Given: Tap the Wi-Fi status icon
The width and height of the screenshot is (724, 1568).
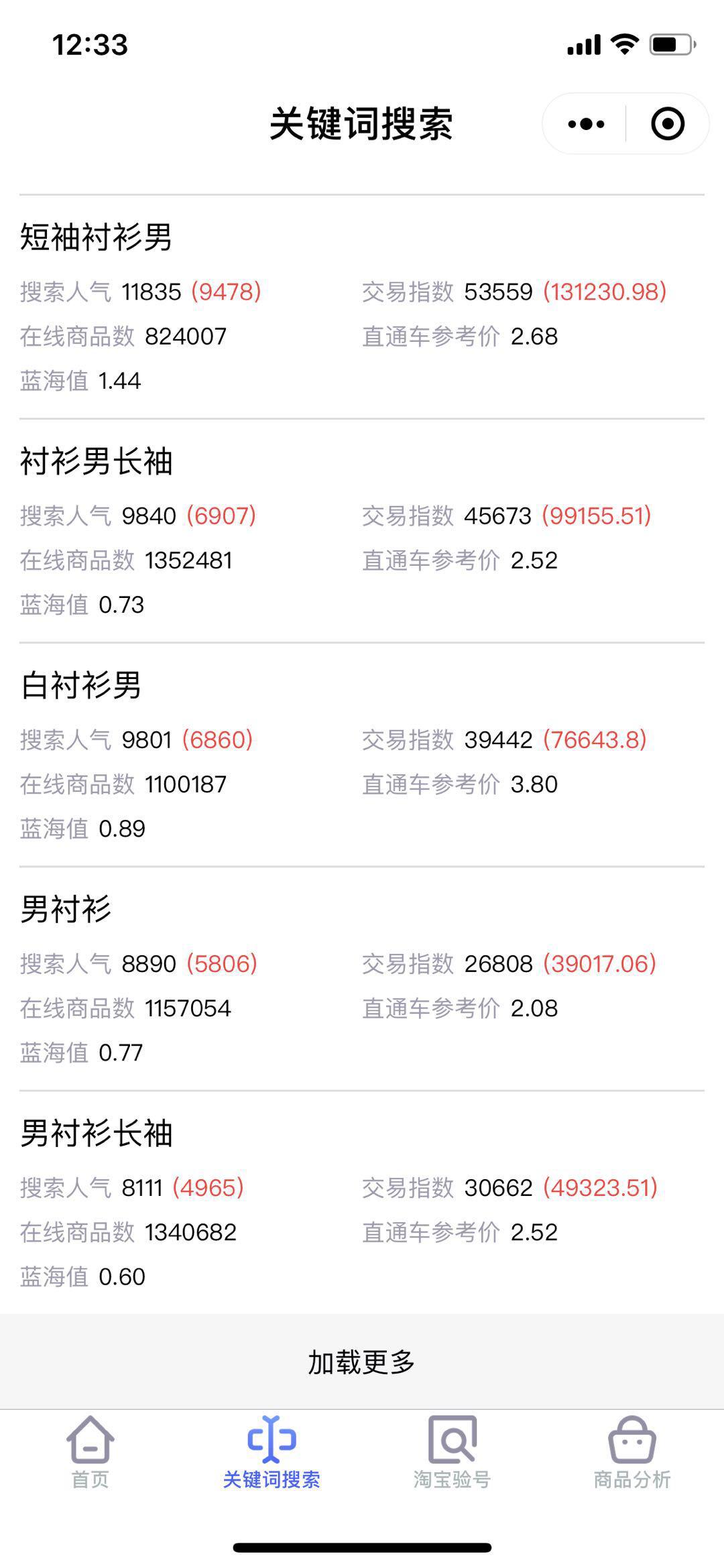Looking at the screenshot, I should coord(625,44).
